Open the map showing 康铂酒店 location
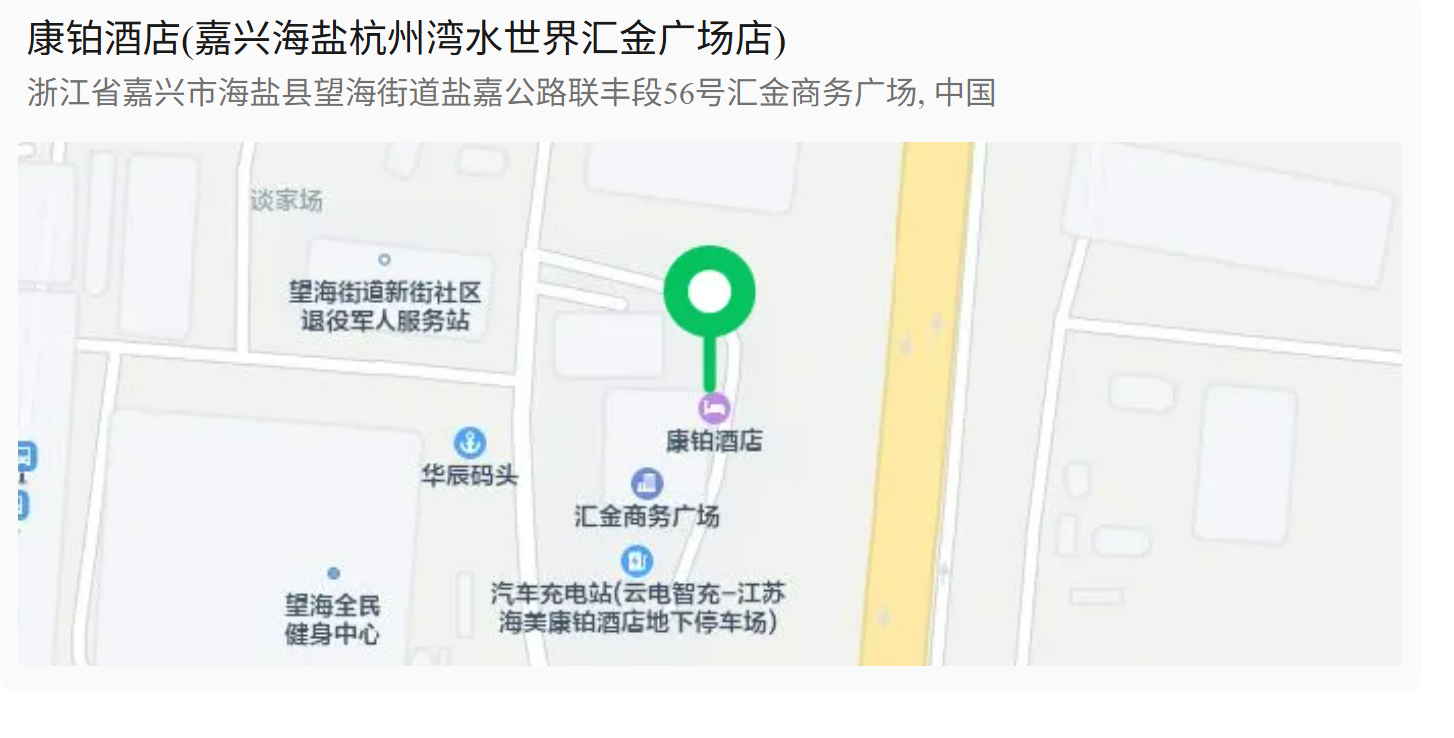Screen dimensions: 1454x738 click(709, 403)
